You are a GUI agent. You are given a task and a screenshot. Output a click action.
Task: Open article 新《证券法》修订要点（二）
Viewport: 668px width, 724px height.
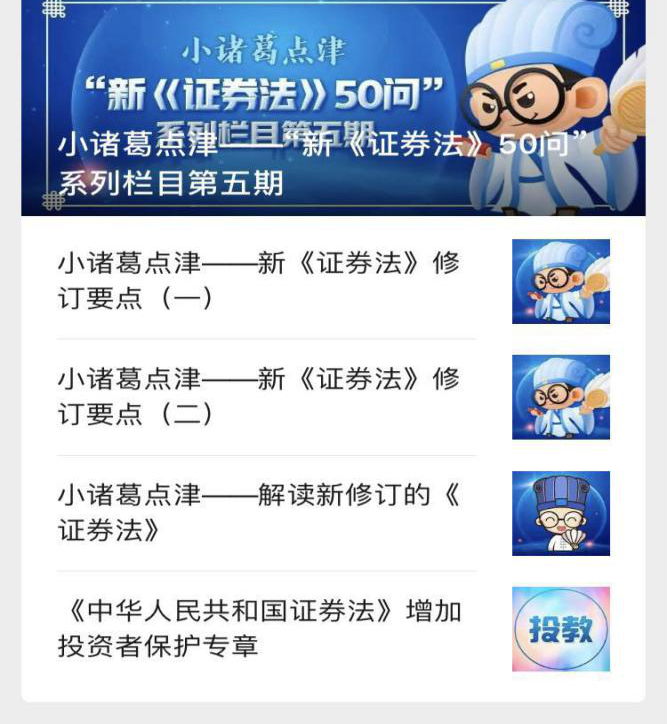click(258, 397)
